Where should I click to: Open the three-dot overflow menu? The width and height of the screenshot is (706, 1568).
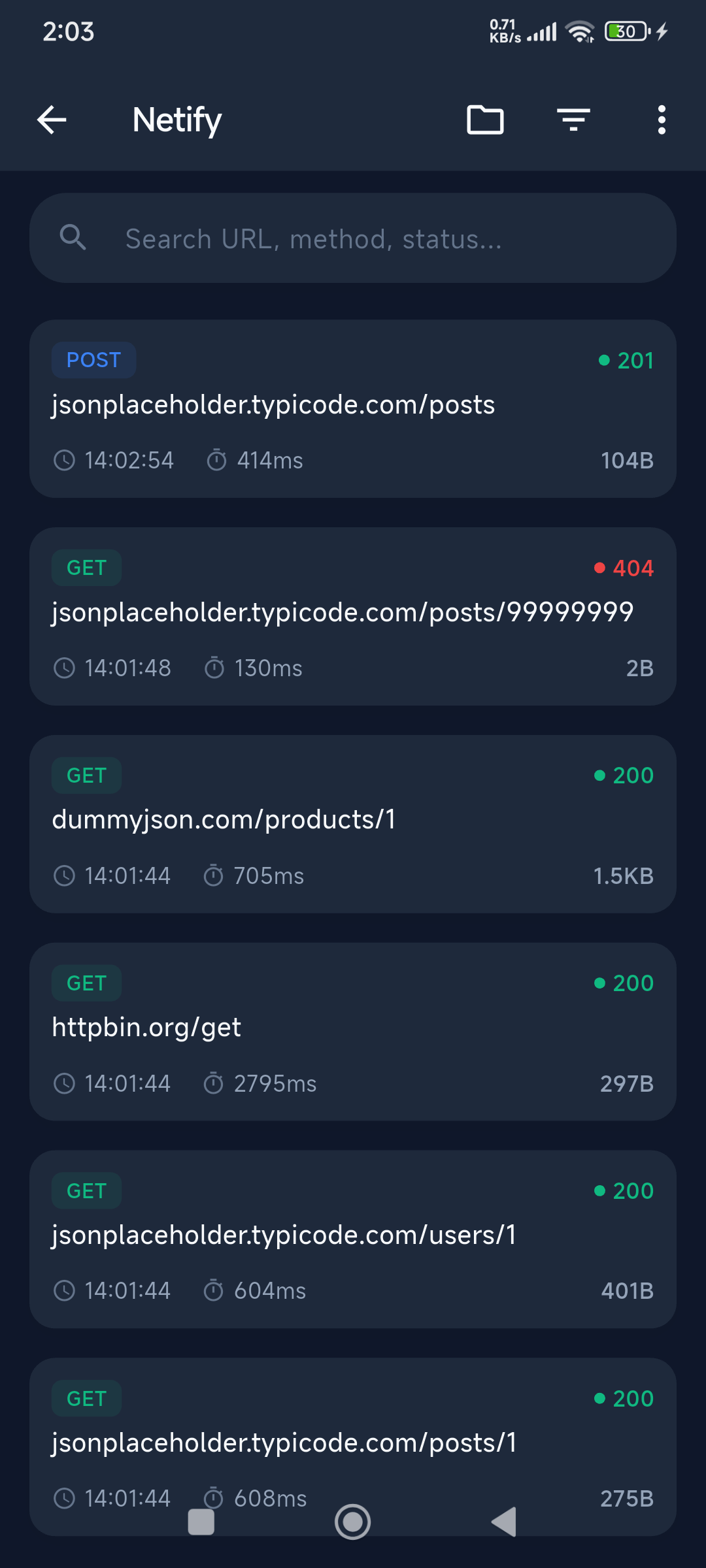pyautogui.click(x=661, y=120)
